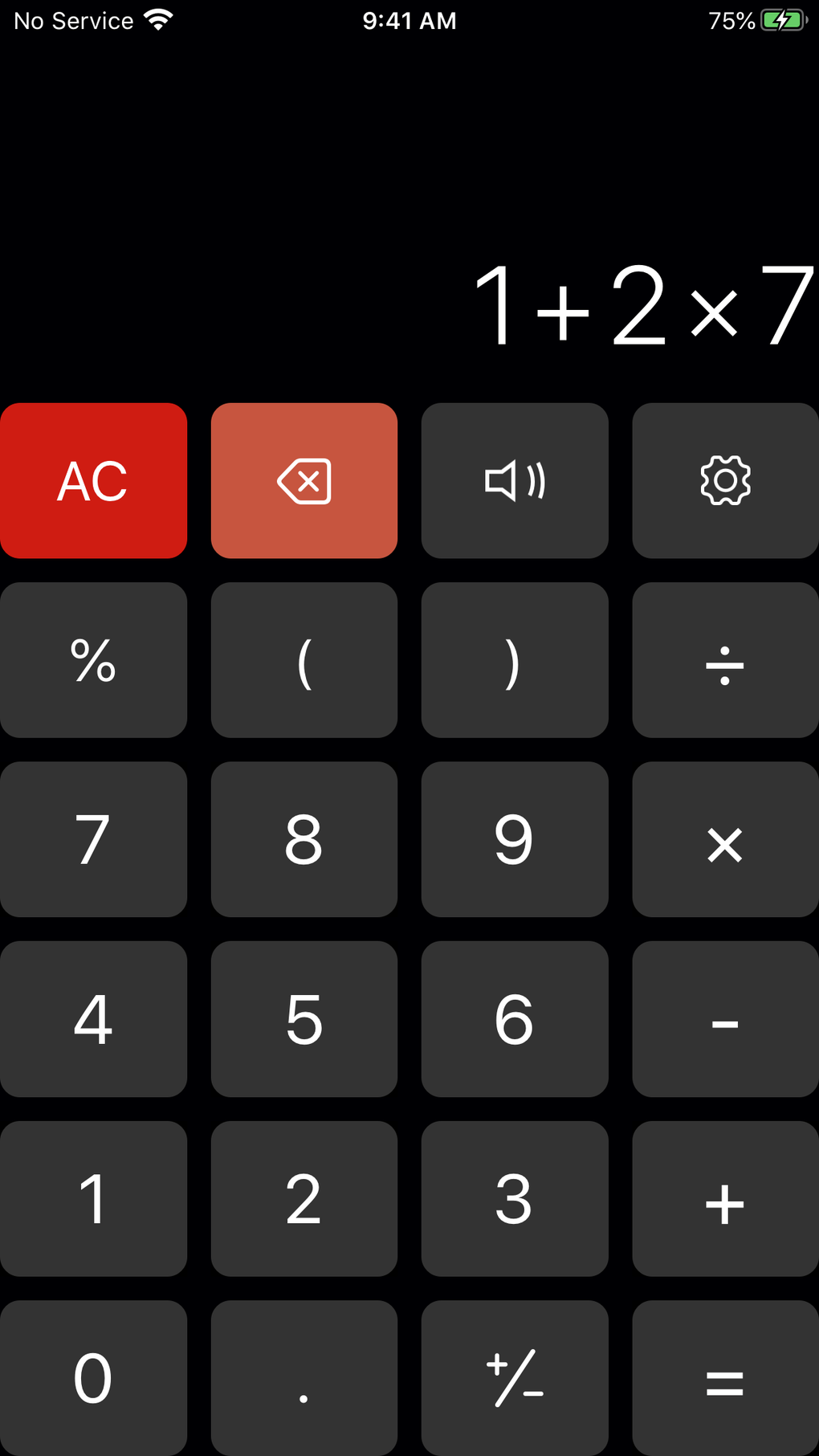Tap the open parenthesis key

pos(304,660)
